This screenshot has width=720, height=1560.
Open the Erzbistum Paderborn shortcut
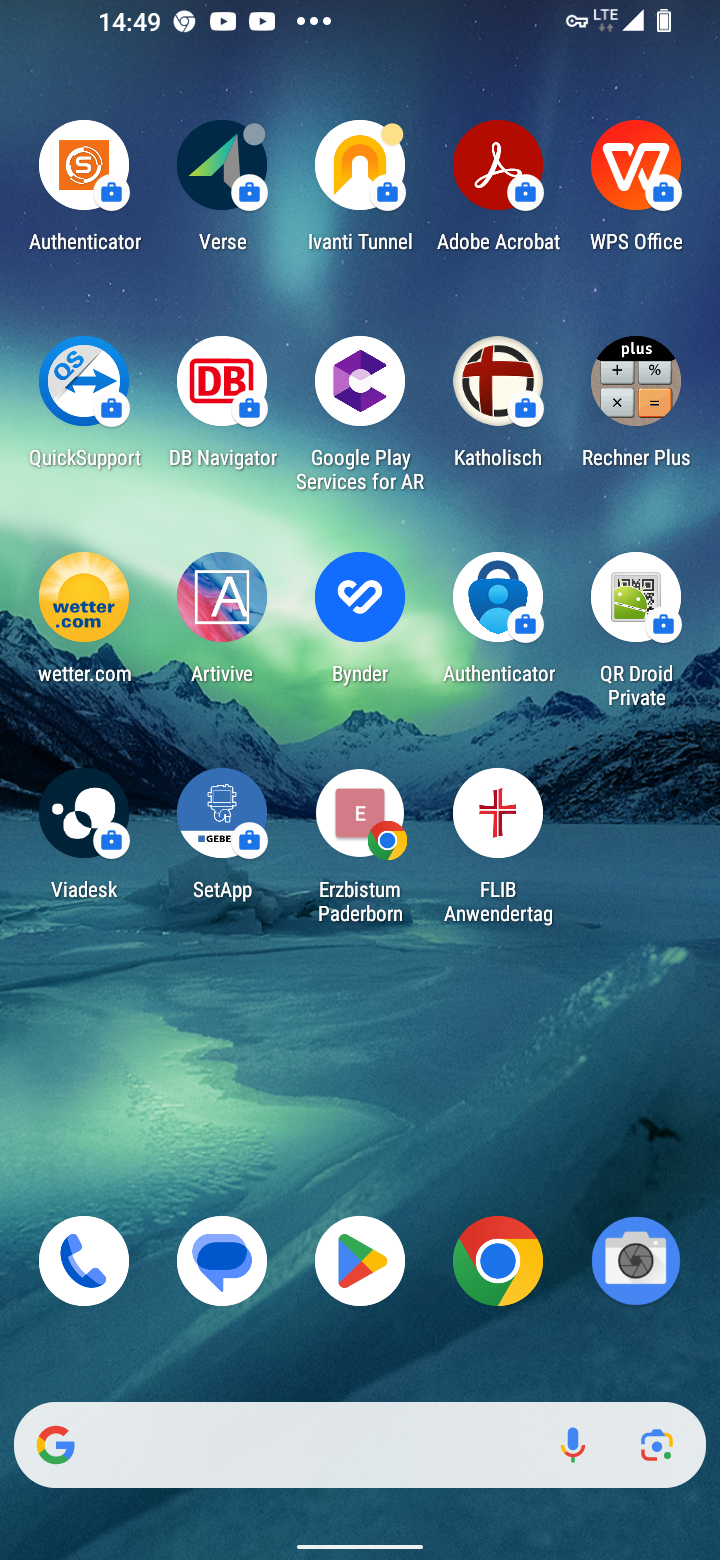[x=360, y=814]
